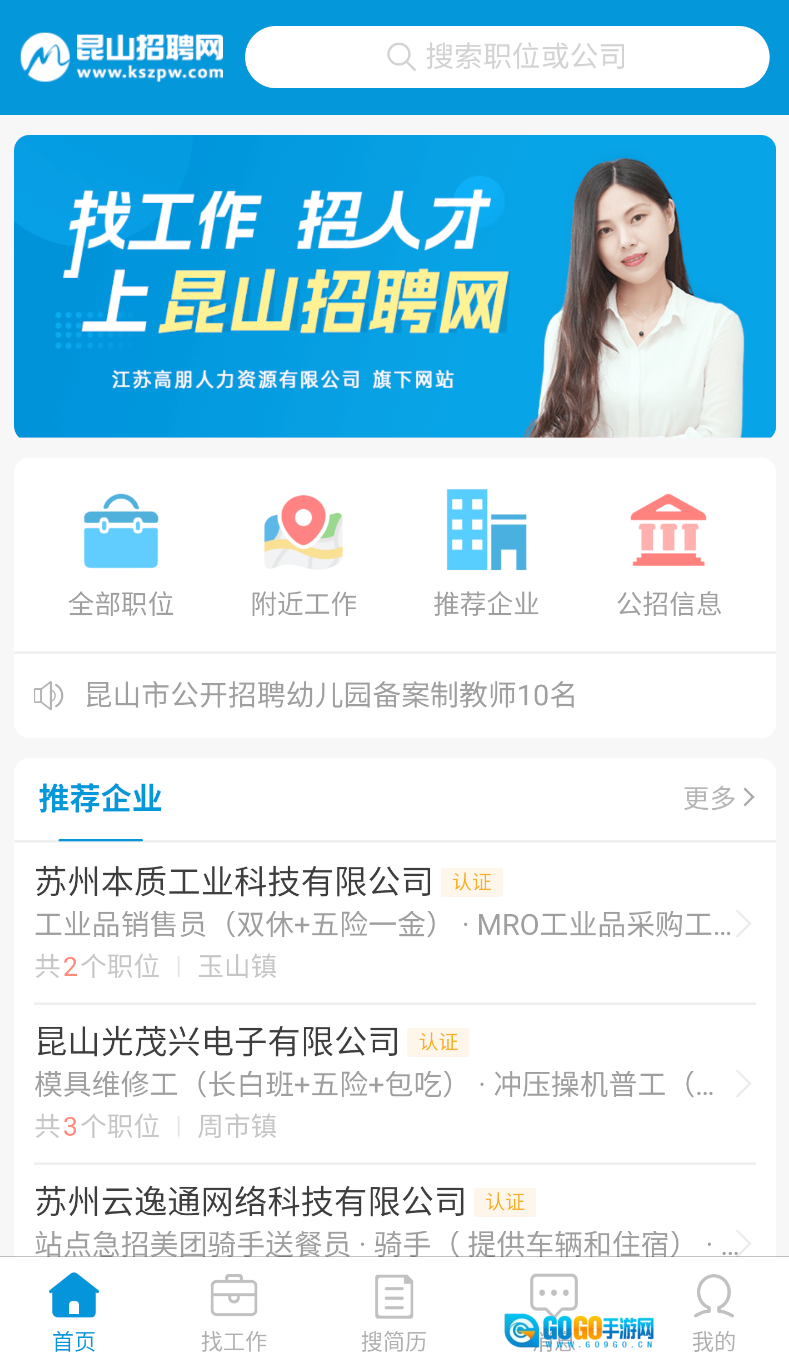Open the kindergarten teacher recruitment notice
The image size is (789, 1358).
coord(330,695)
